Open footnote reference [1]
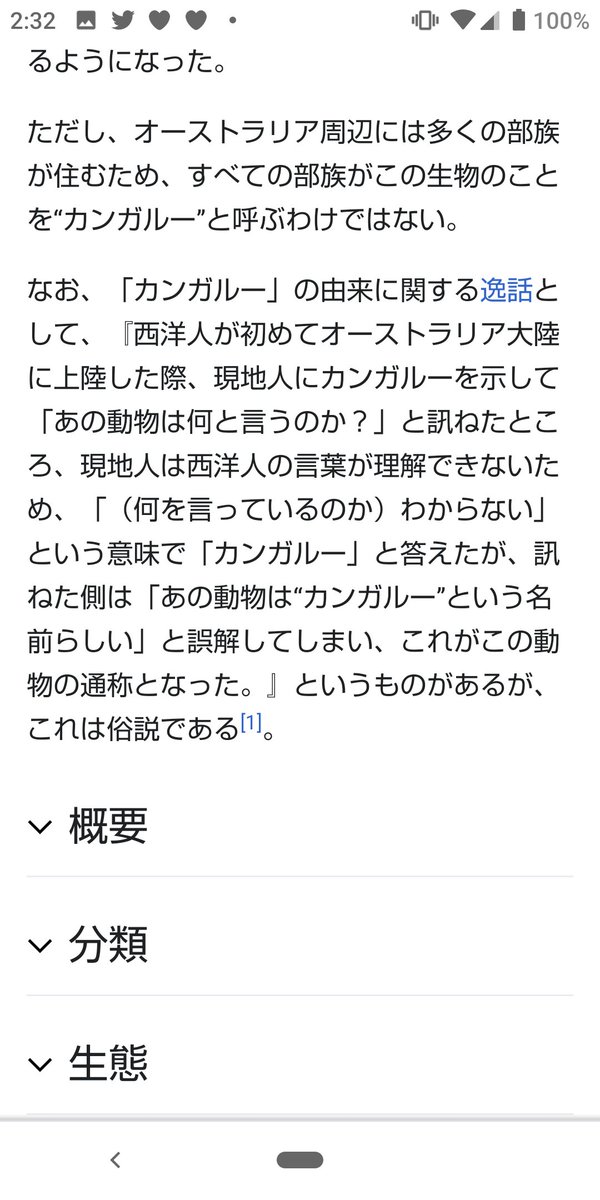The width and height of the screenshot is (600, 1200). pyautogui.click(x=250, y=723)
